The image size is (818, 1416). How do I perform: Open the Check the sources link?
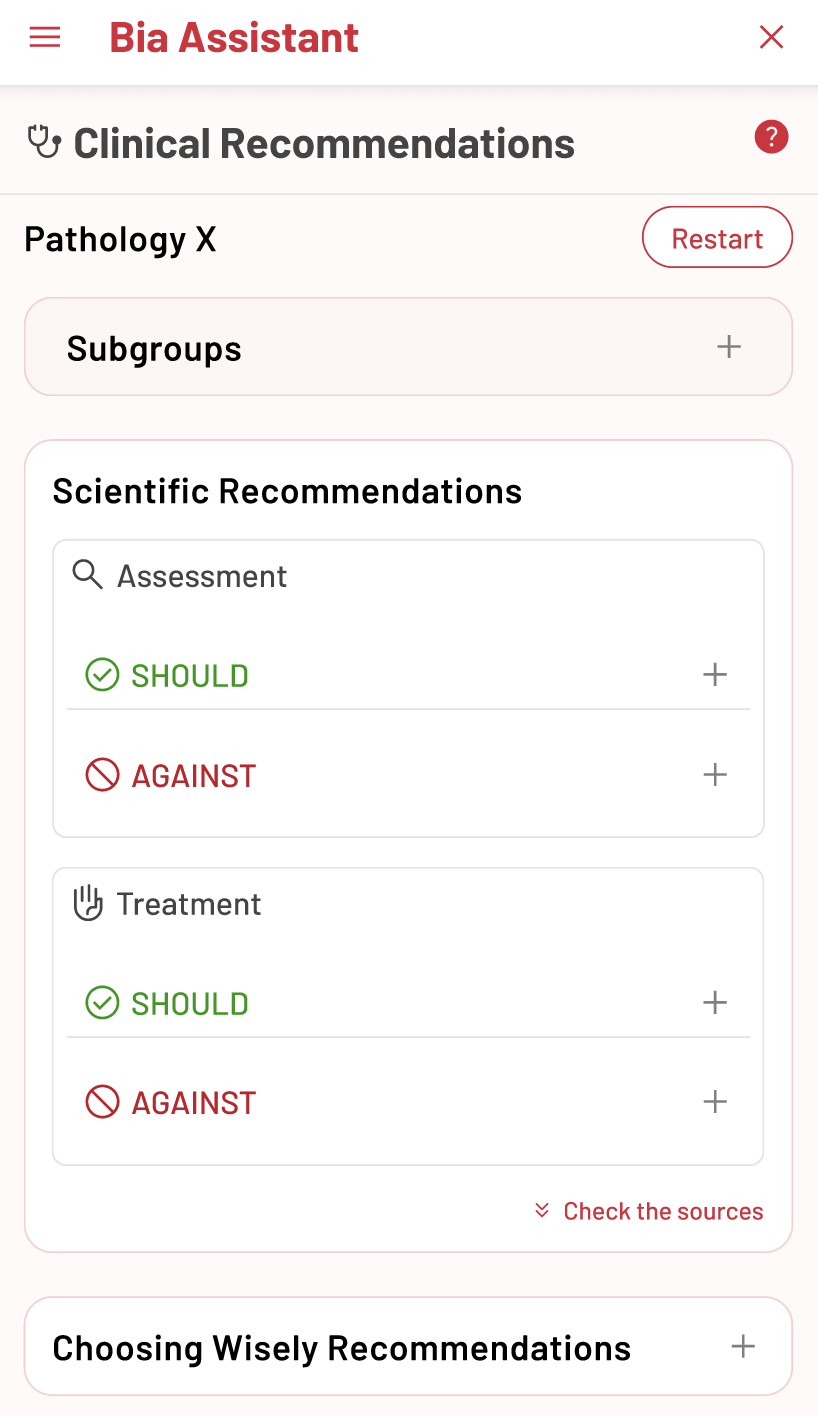(649, 1211)
